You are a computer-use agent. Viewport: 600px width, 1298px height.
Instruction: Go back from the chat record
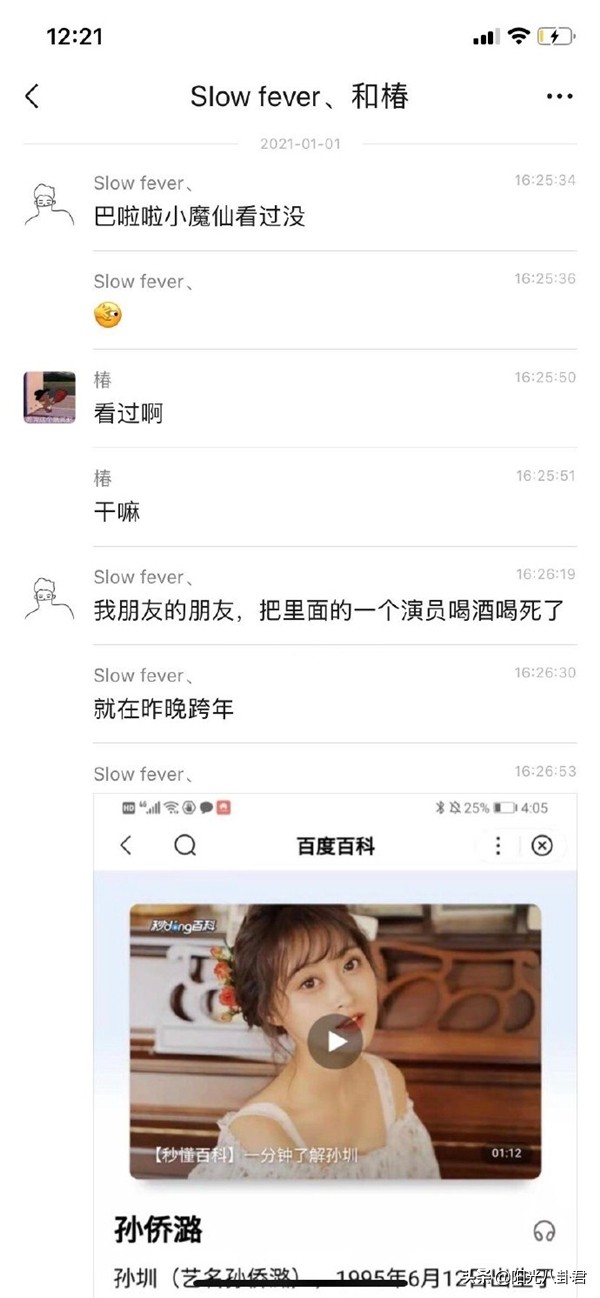[32, 96]
